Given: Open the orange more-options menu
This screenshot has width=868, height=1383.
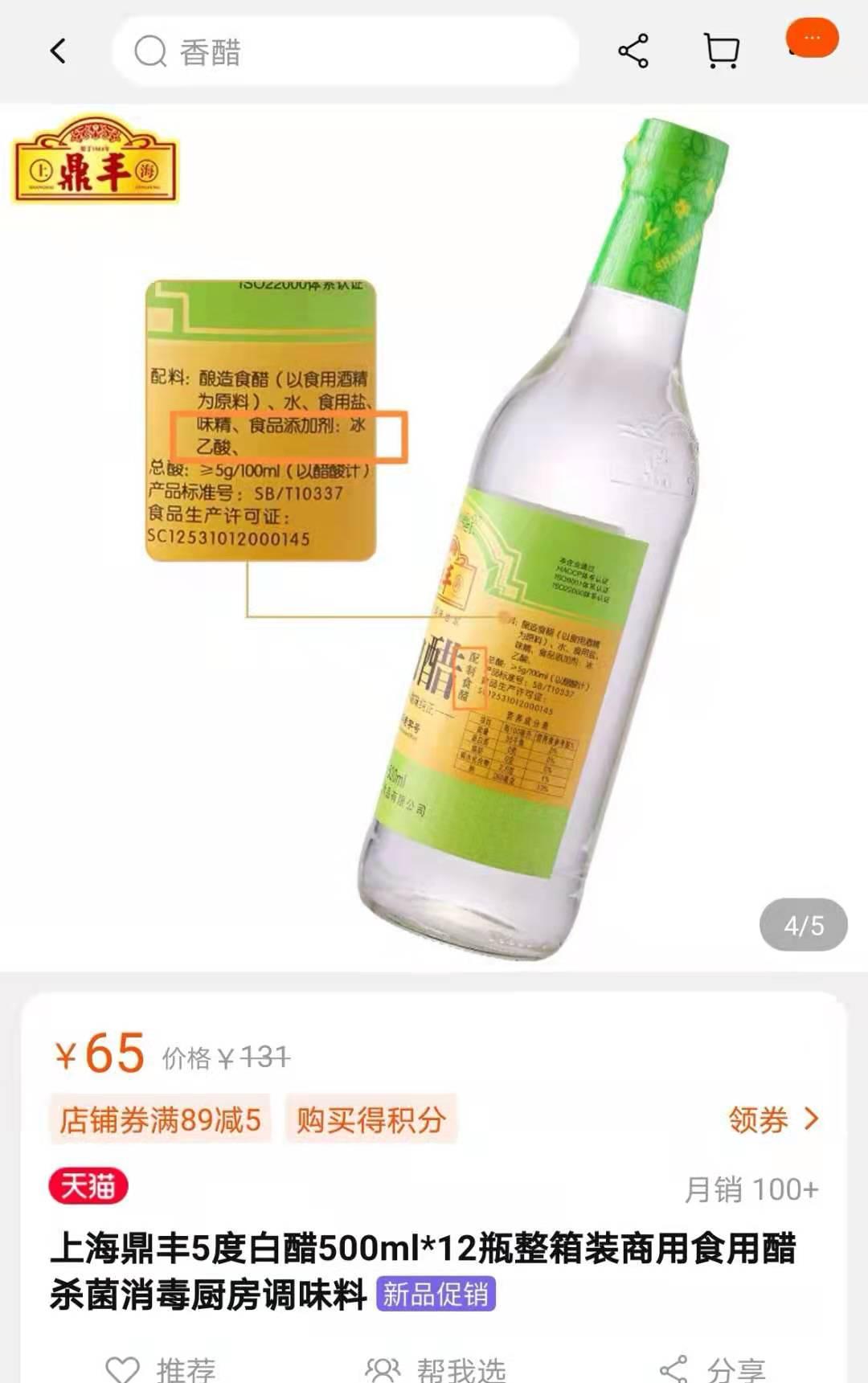Looking at the screenshot, I should [x=812, y=39].
